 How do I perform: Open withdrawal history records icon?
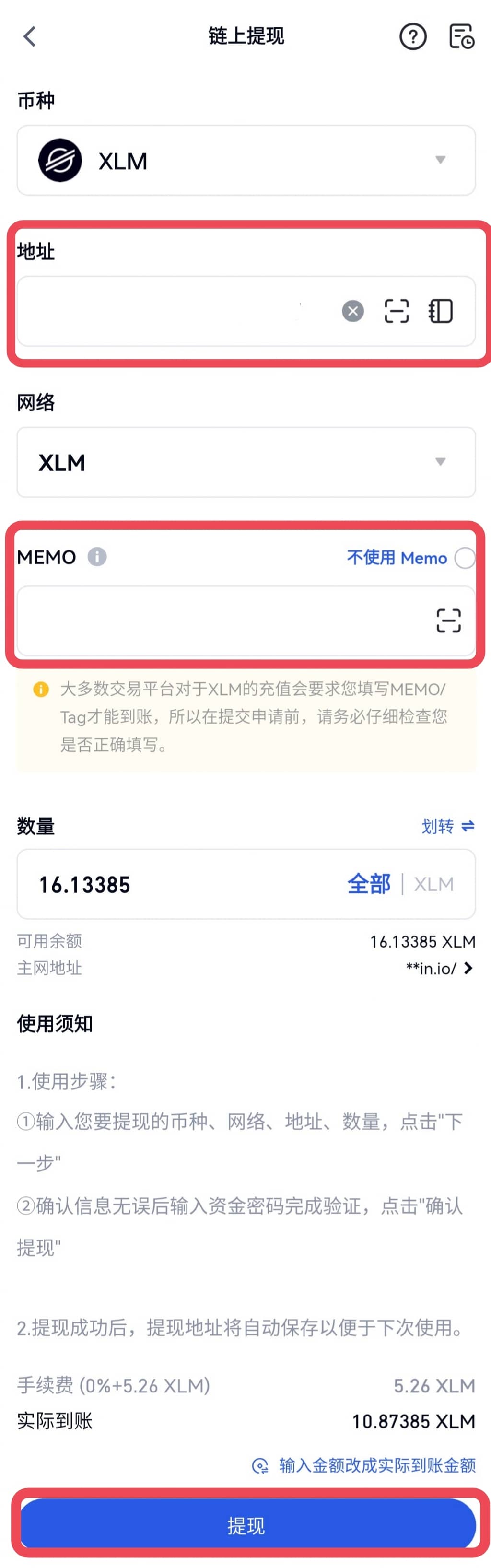click(461, 36)
